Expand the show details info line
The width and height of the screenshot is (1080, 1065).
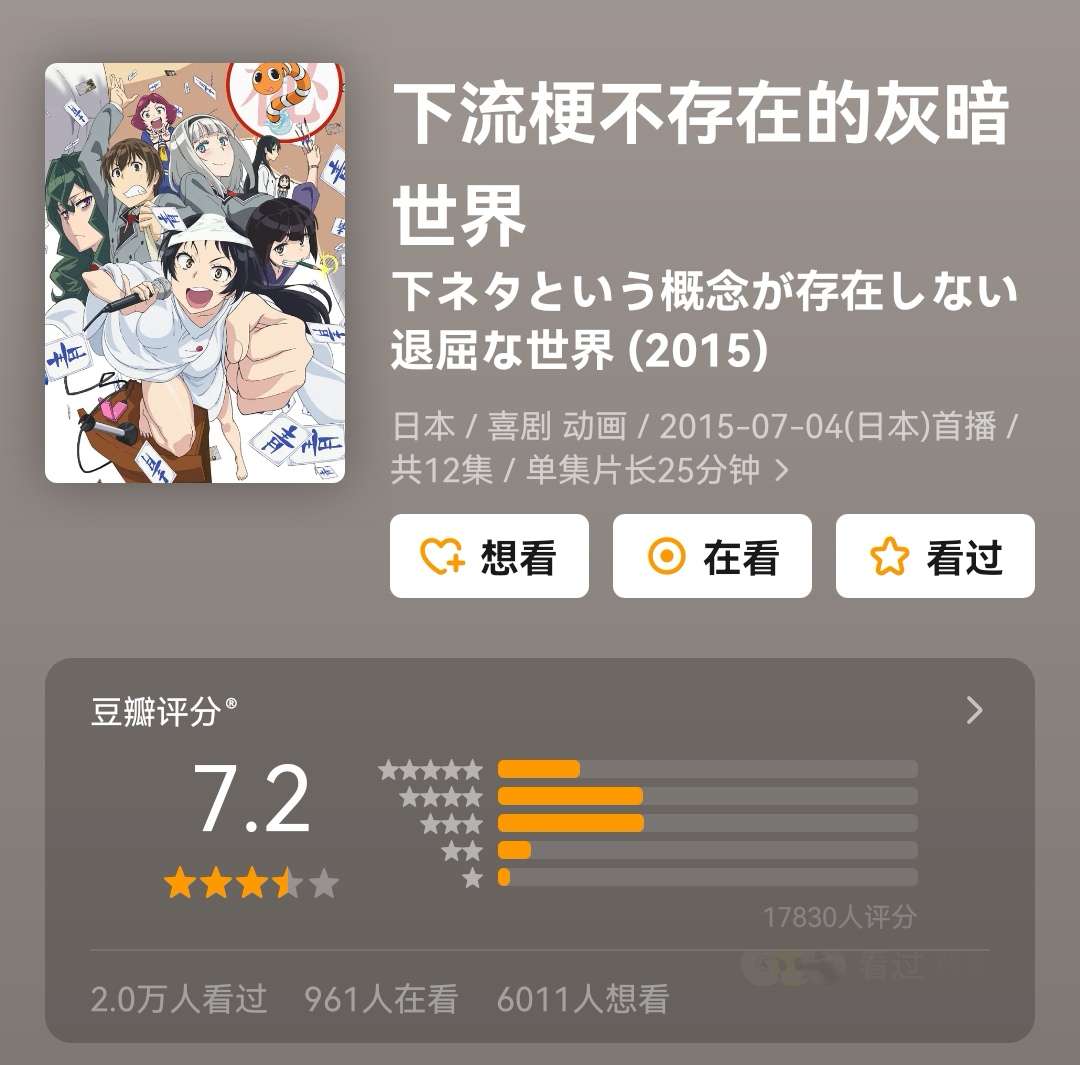782,469
